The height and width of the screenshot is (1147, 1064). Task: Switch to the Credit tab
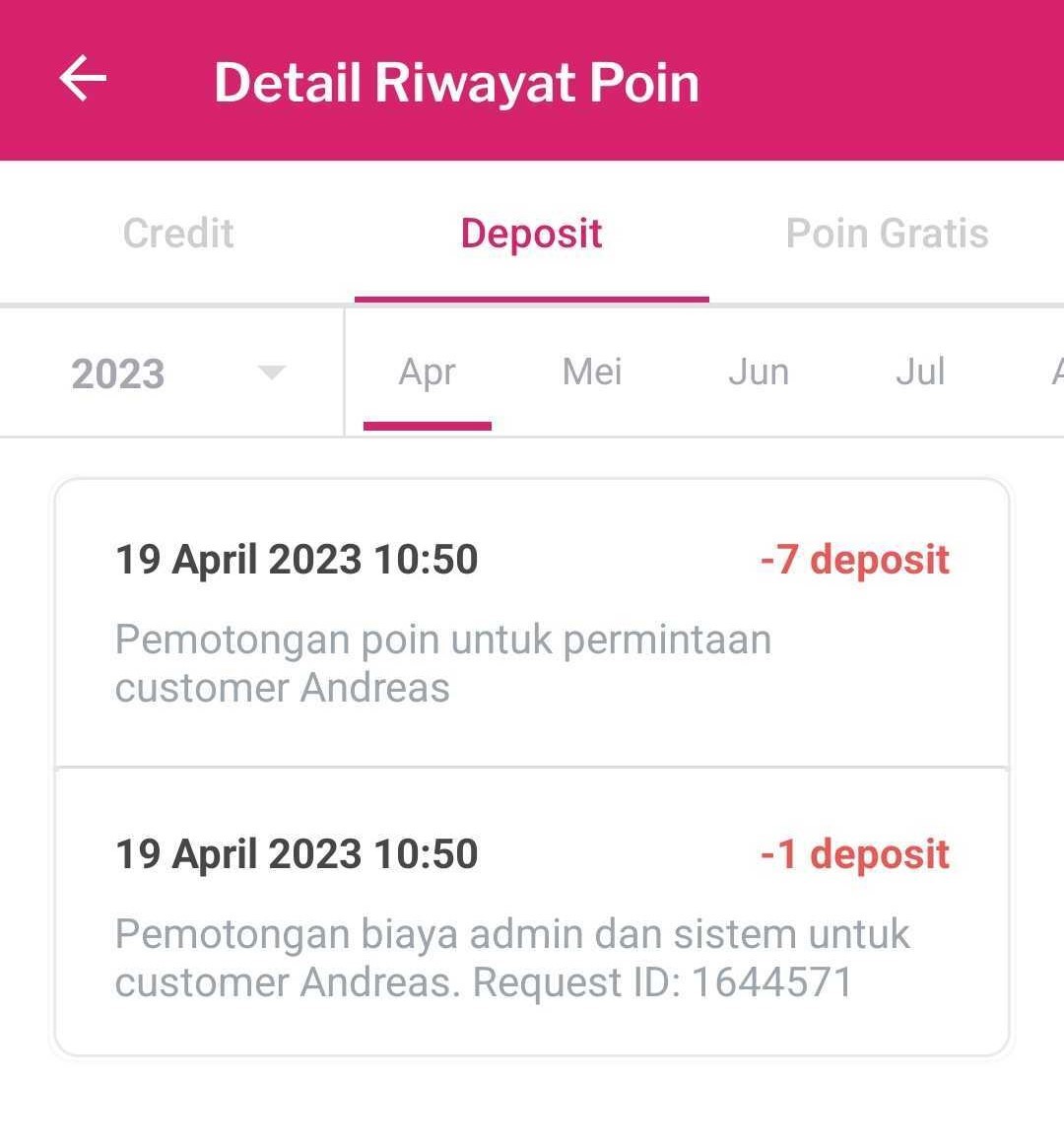[x=176, y=234]
